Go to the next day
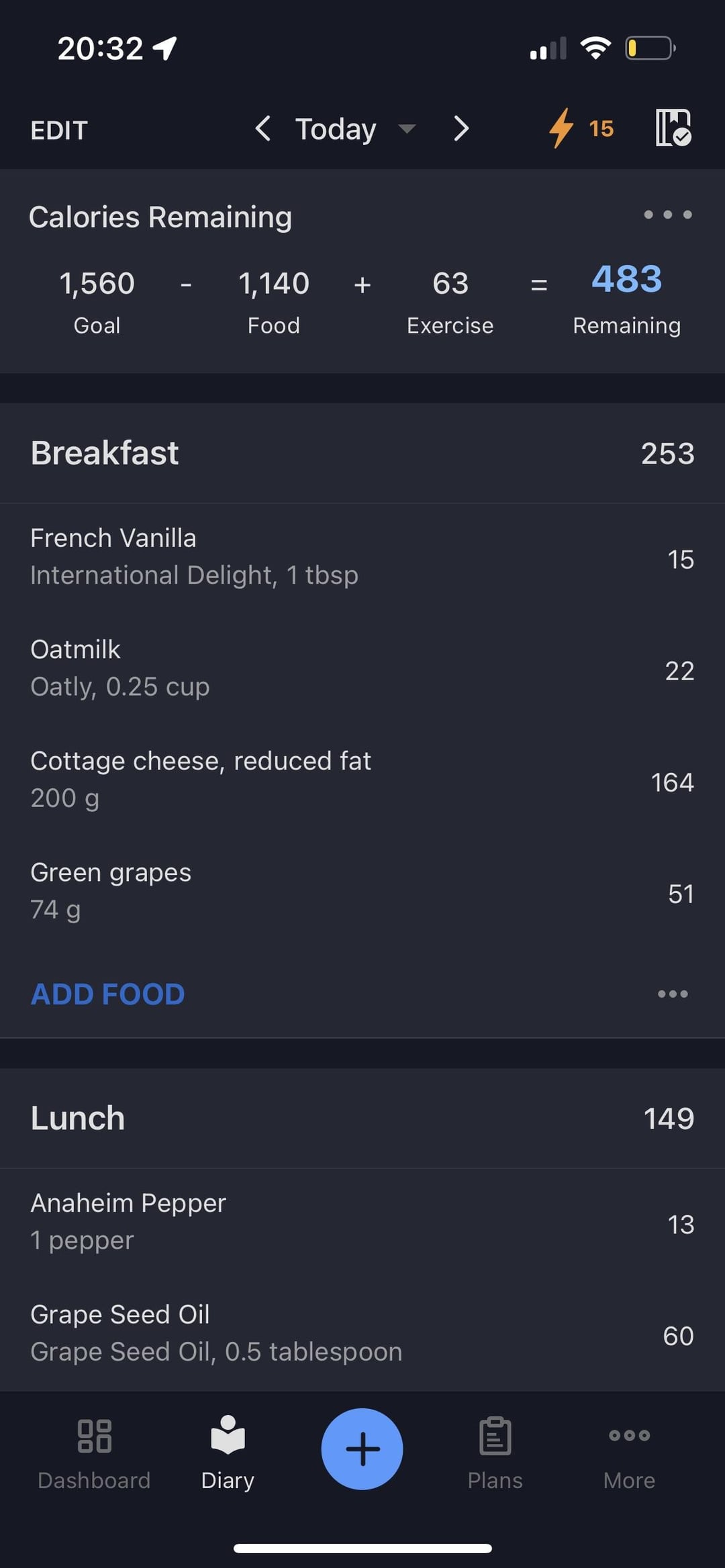725x1568 pixels. coord(461,128)
